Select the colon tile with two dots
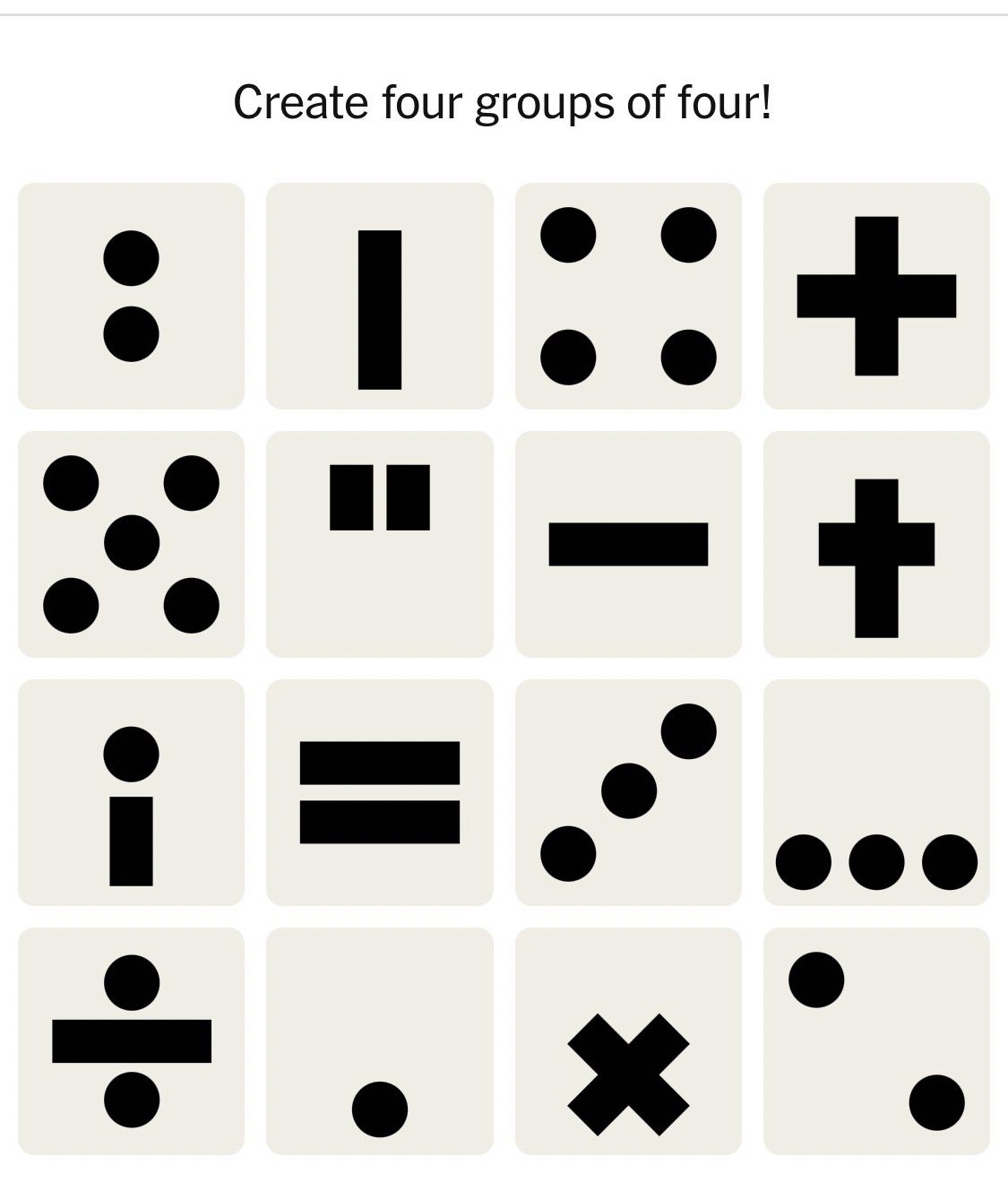 (x=131, y=296)
